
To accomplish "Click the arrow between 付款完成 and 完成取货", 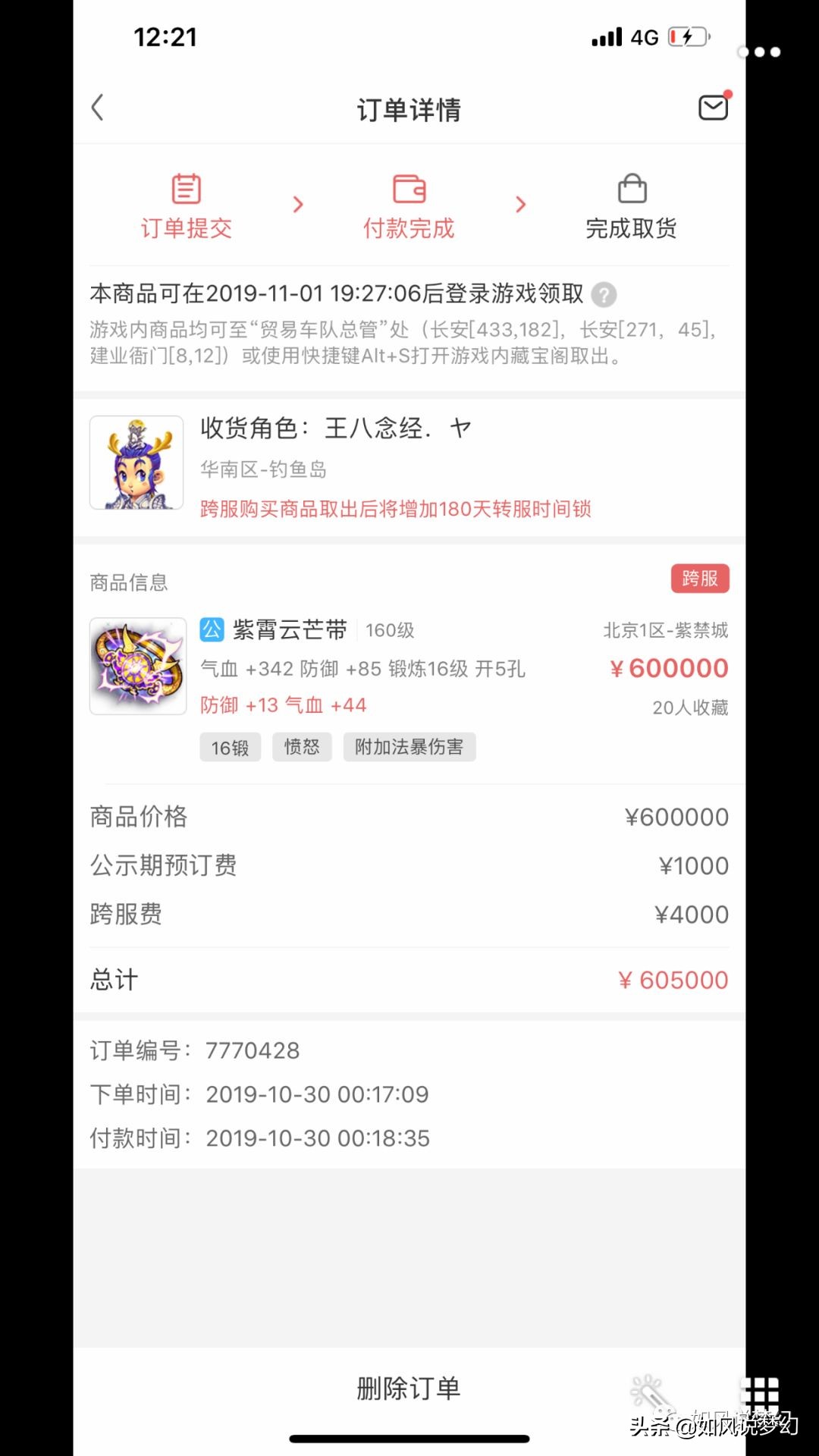I will click(520, 204).
